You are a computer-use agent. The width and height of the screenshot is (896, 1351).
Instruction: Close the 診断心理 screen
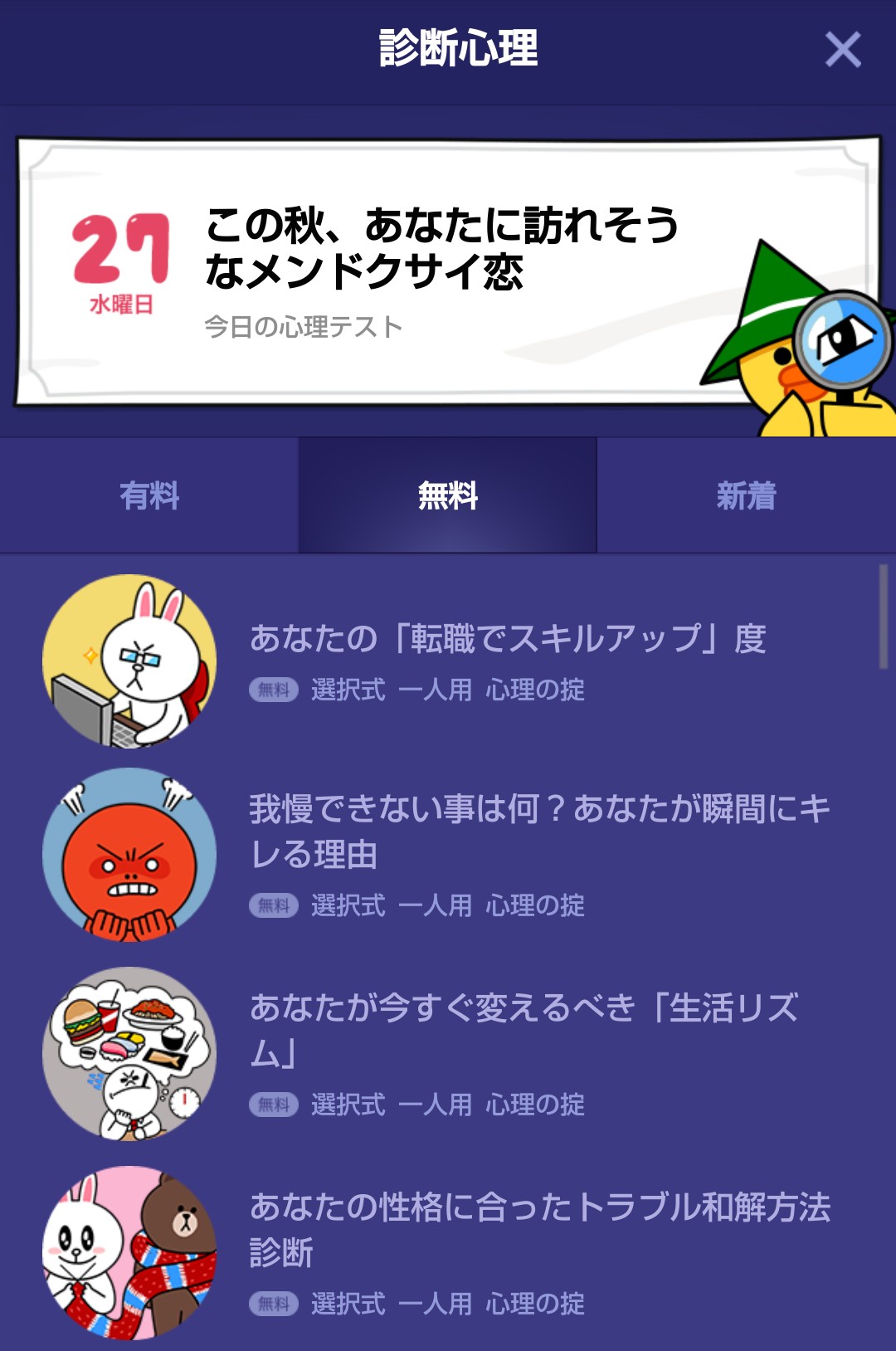(843, 50)
